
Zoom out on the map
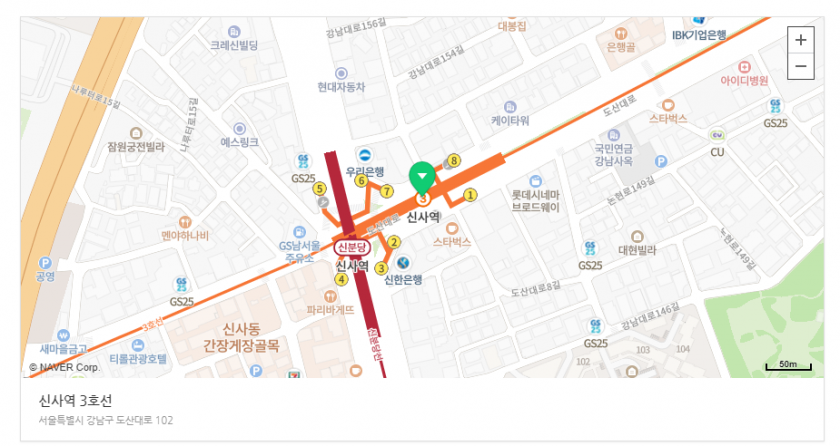(800, 67)
